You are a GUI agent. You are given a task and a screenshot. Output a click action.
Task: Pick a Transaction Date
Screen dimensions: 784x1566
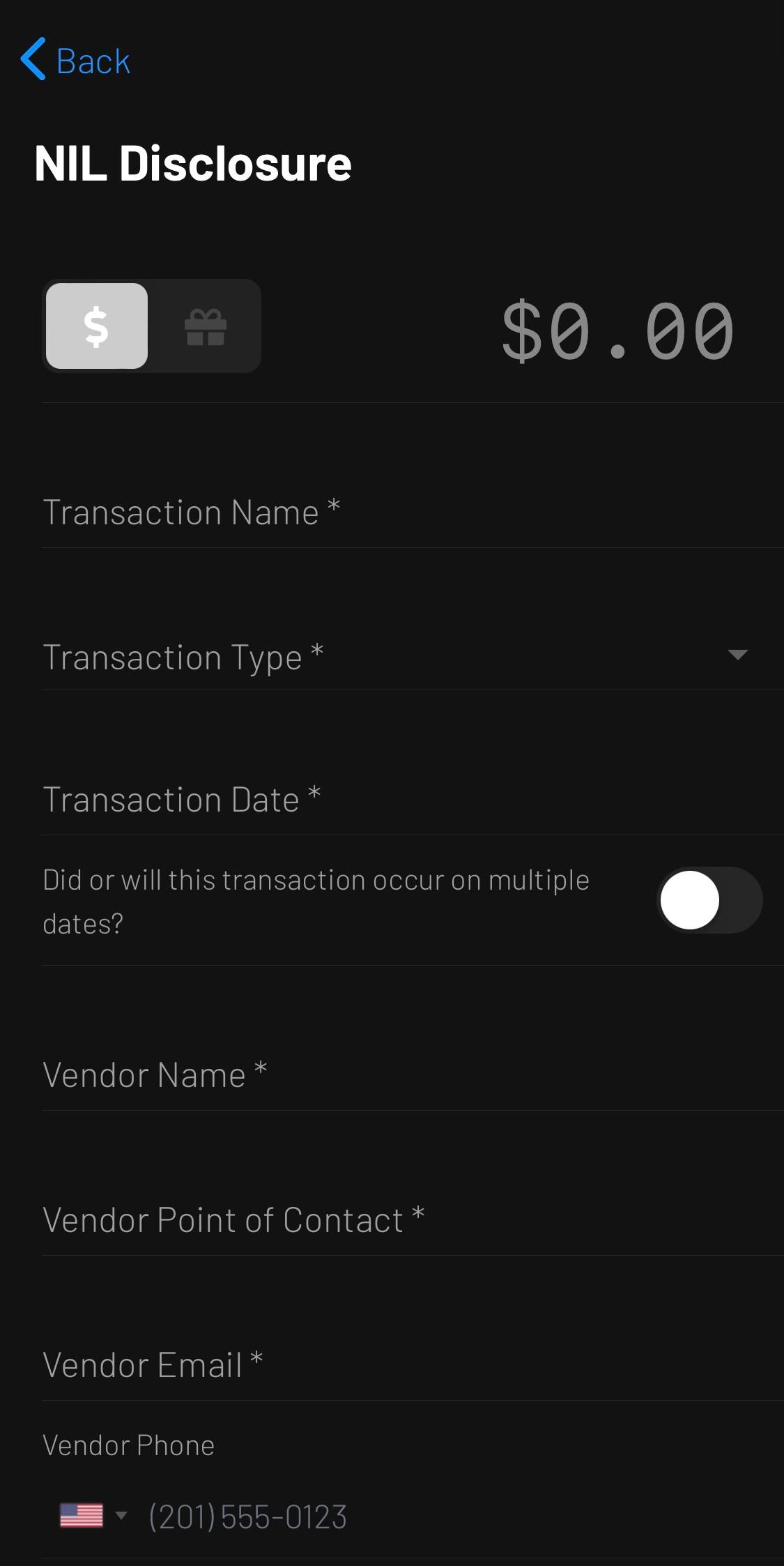[411, 800]
